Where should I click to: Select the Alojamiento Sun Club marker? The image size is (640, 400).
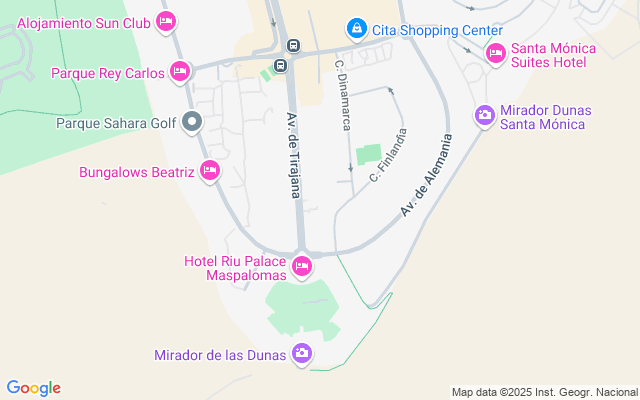[x=166, y=20]
